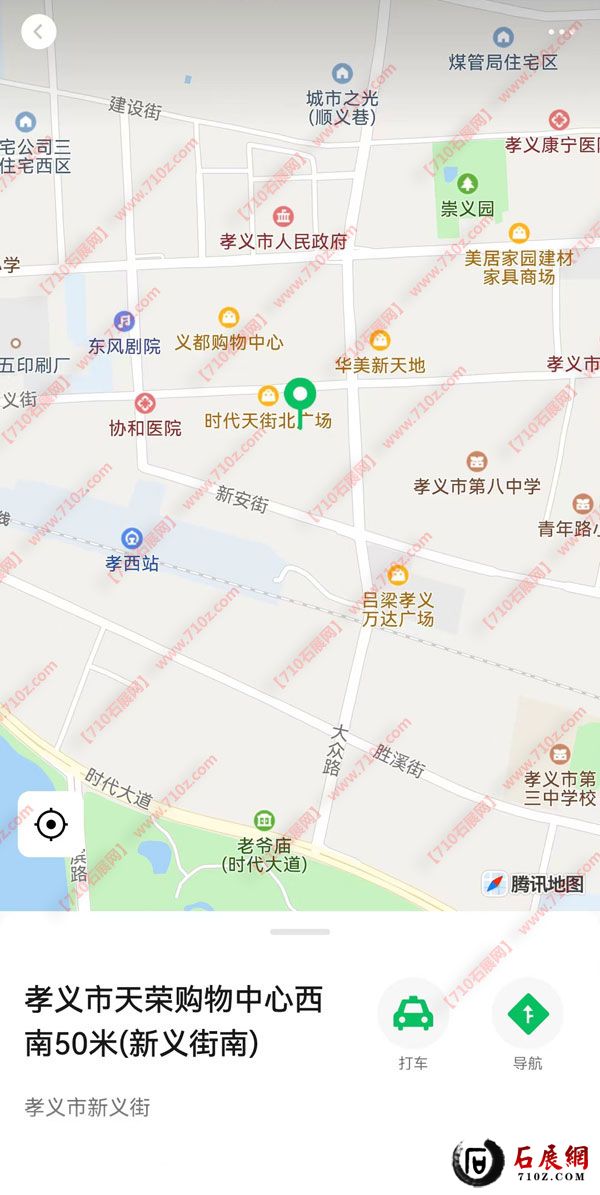Screen dimensions: 600x1195
Task: Center map on my current location
Action: point(50,824)
